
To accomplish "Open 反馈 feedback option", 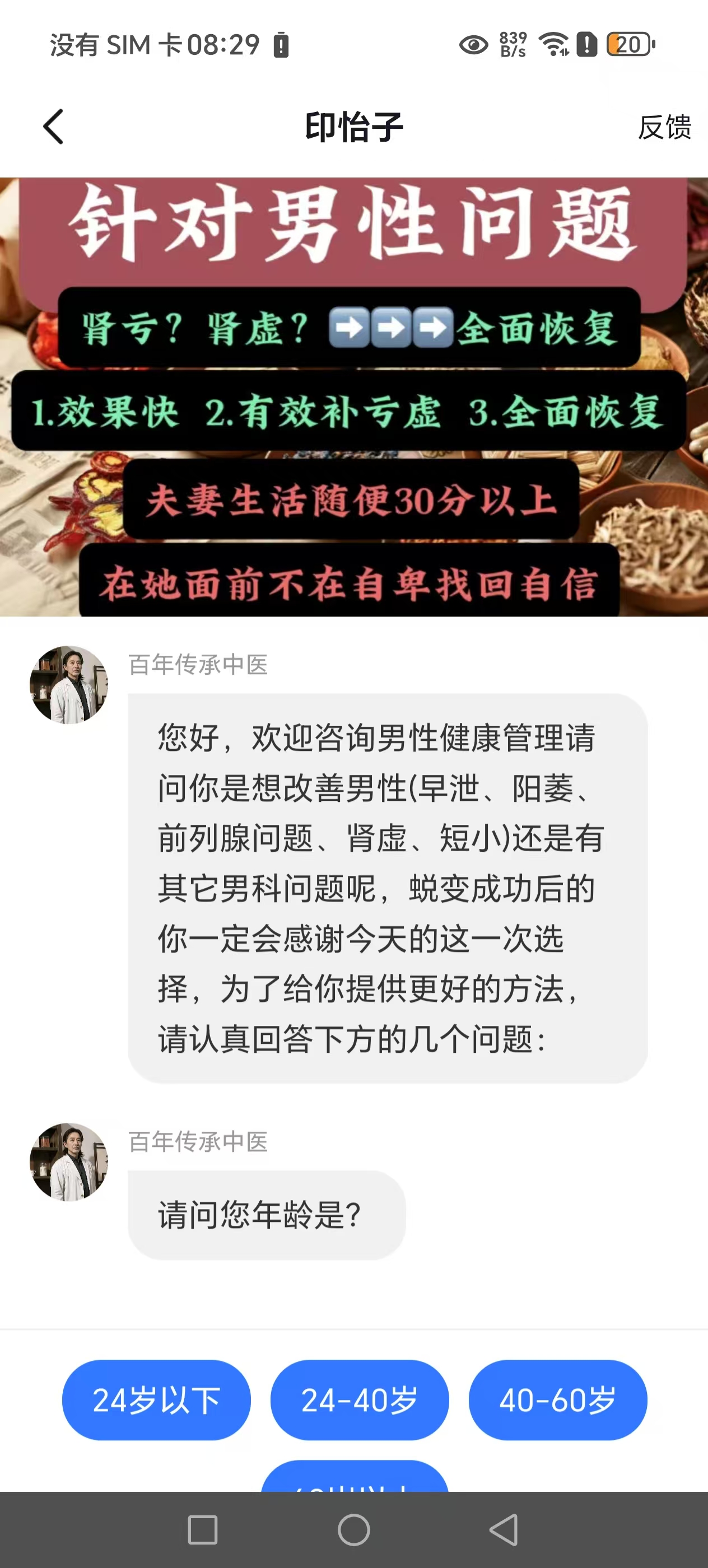I will [664, 127].
